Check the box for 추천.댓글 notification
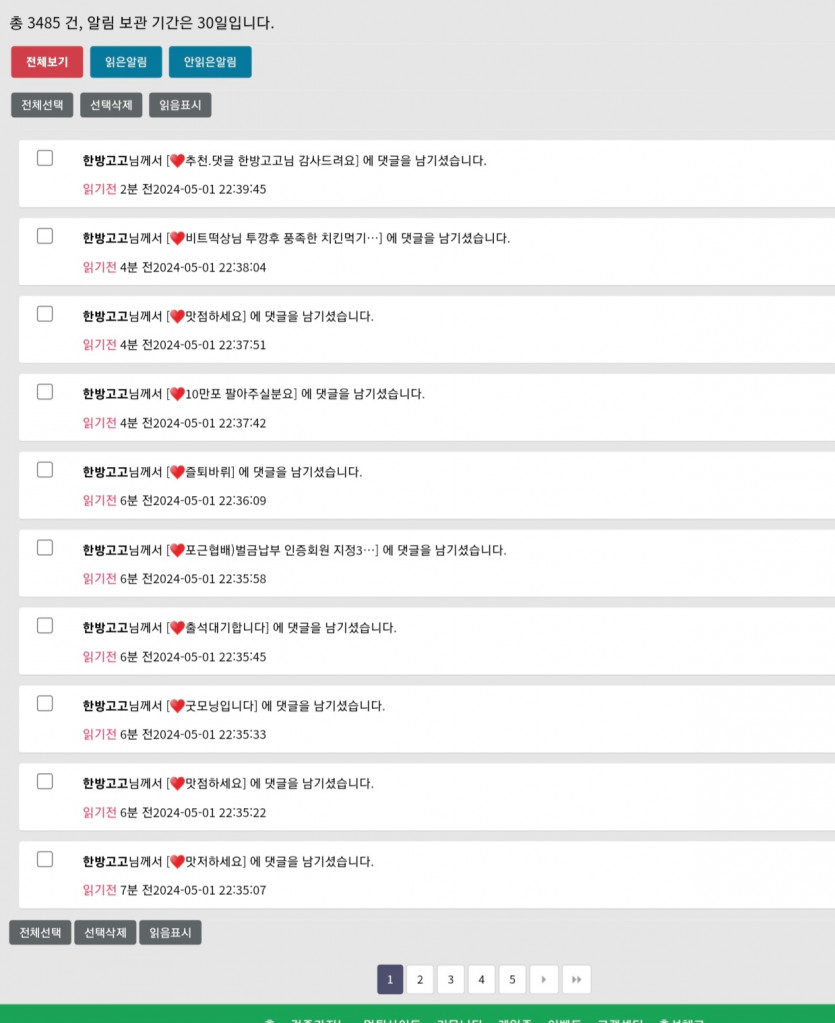Viewport: 835px width, 1023px height. tap(45, 158)
